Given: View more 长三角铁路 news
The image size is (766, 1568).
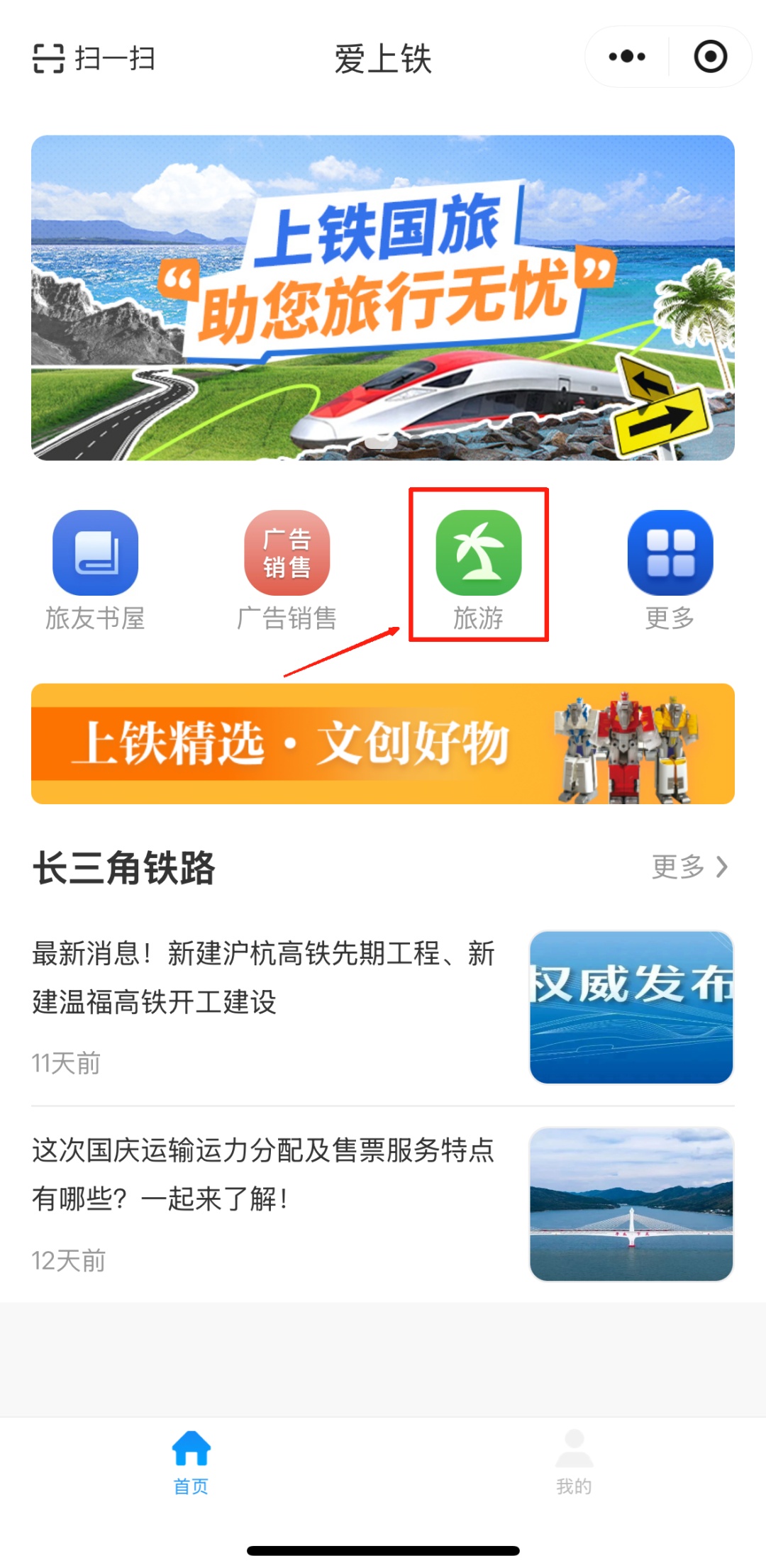Looking at the screenshot, I should point(689,867).
